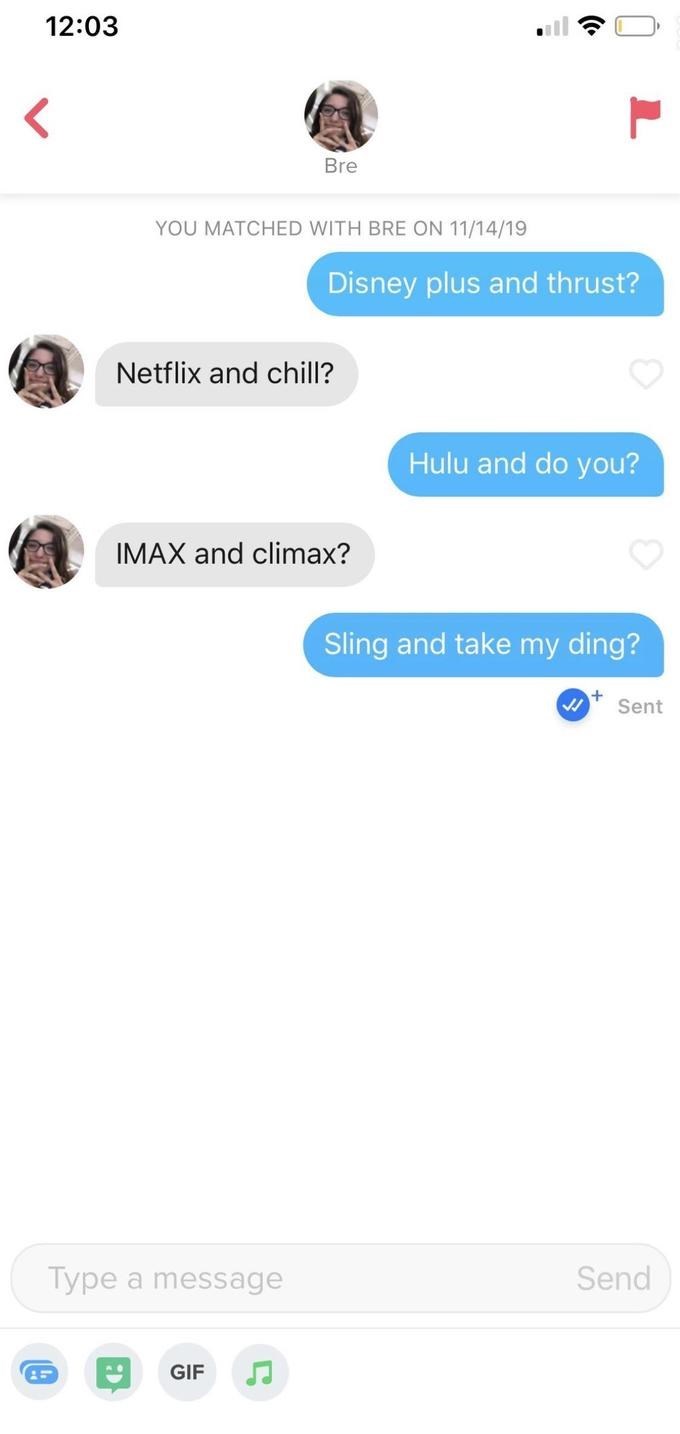The height and width of the screenshot is (1434, 680).
Task: Tap Bre's avatar beside "Netflix and chill?"
Action: 46,371
